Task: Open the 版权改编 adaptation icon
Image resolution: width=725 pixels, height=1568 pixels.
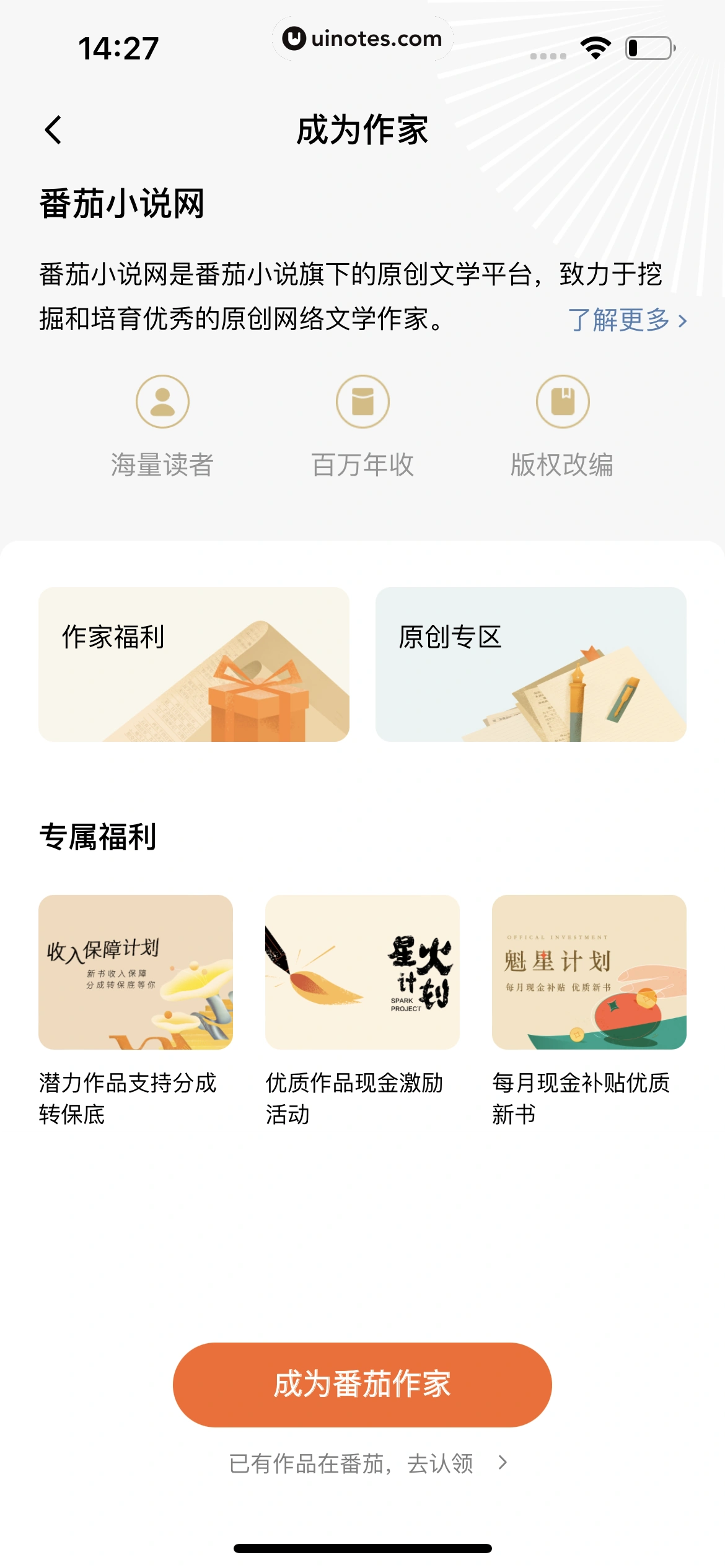Action: click(x=563, y=401)
